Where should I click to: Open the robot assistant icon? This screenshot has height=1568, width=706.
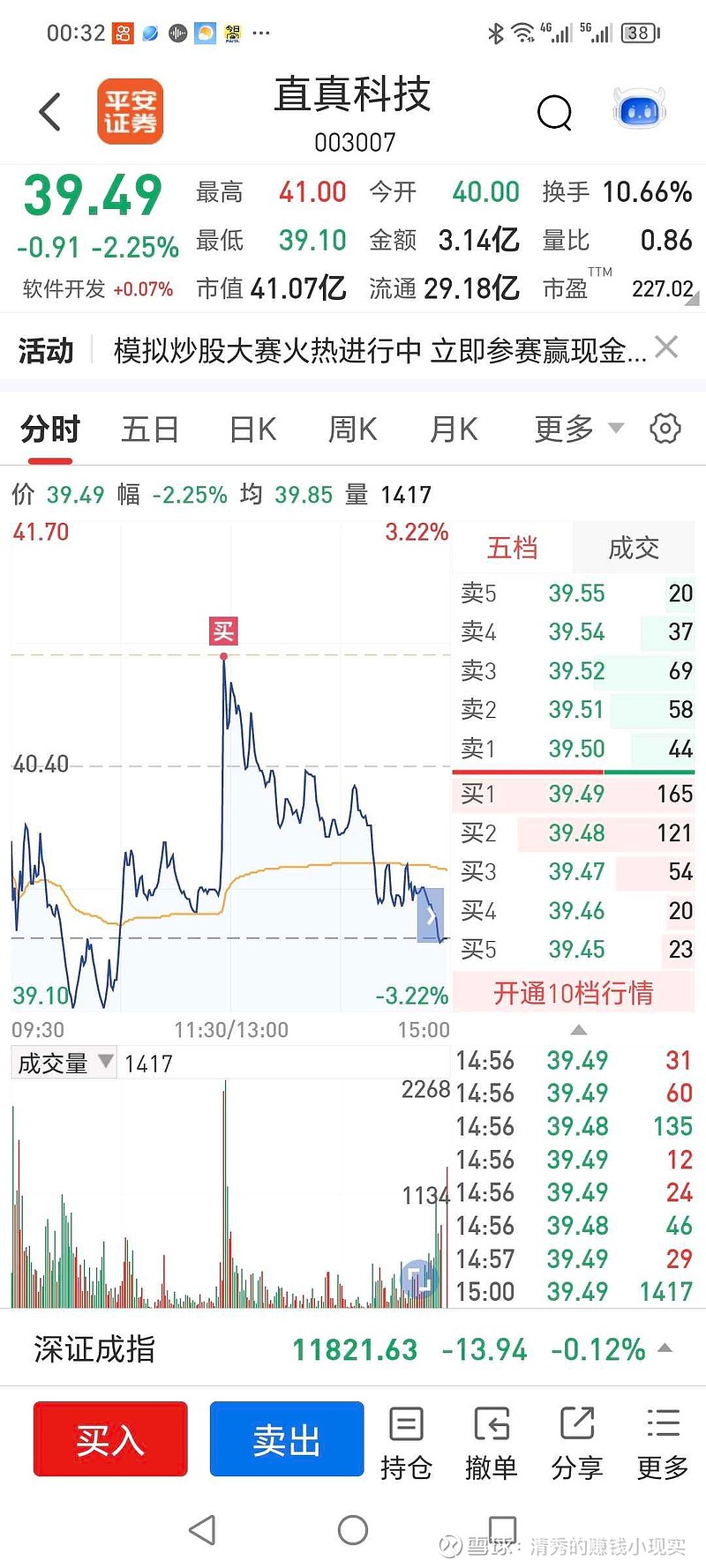coord(639,109)
